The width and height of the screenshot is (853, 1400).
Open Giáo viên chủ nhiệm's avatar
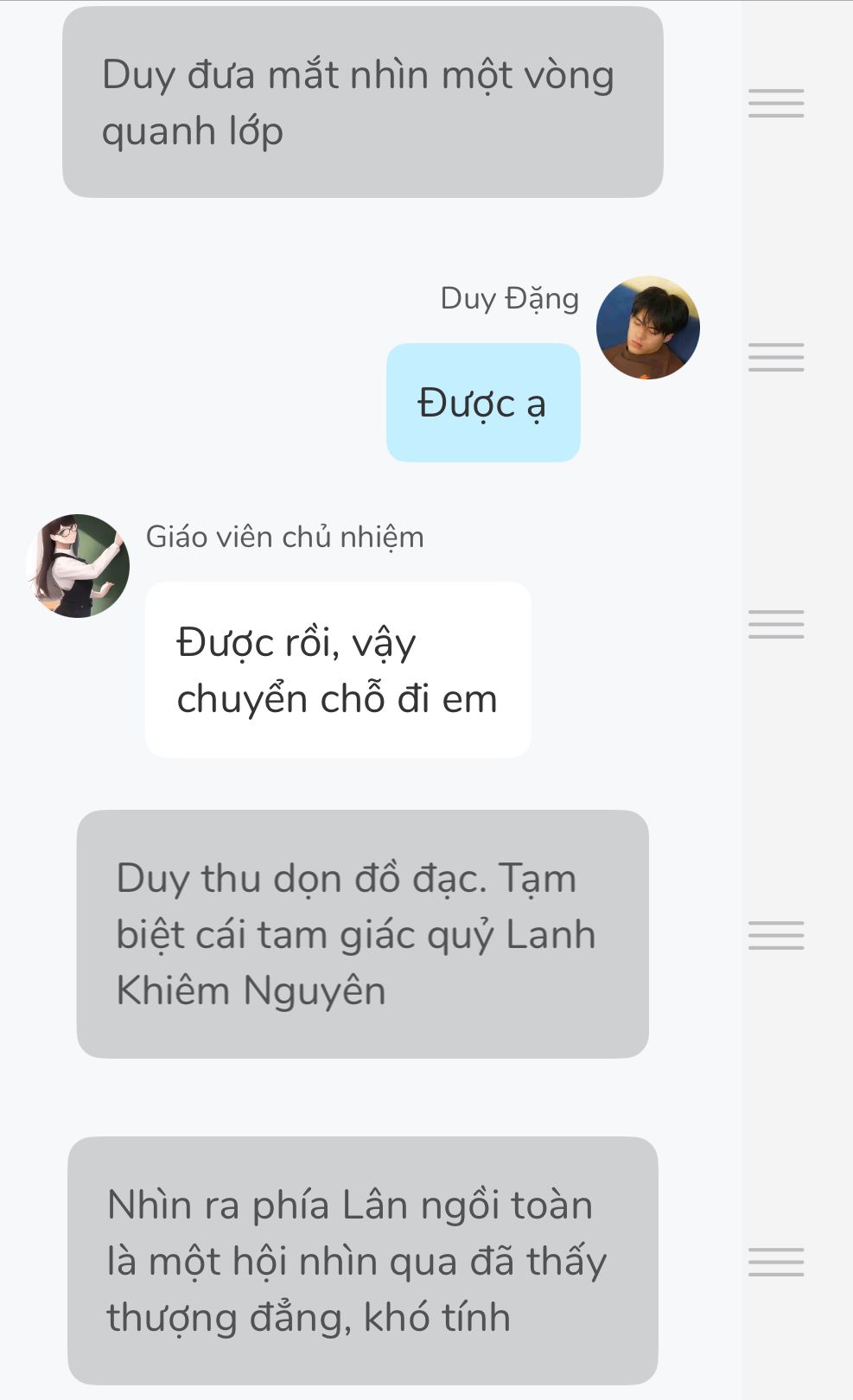click(78, 566)
